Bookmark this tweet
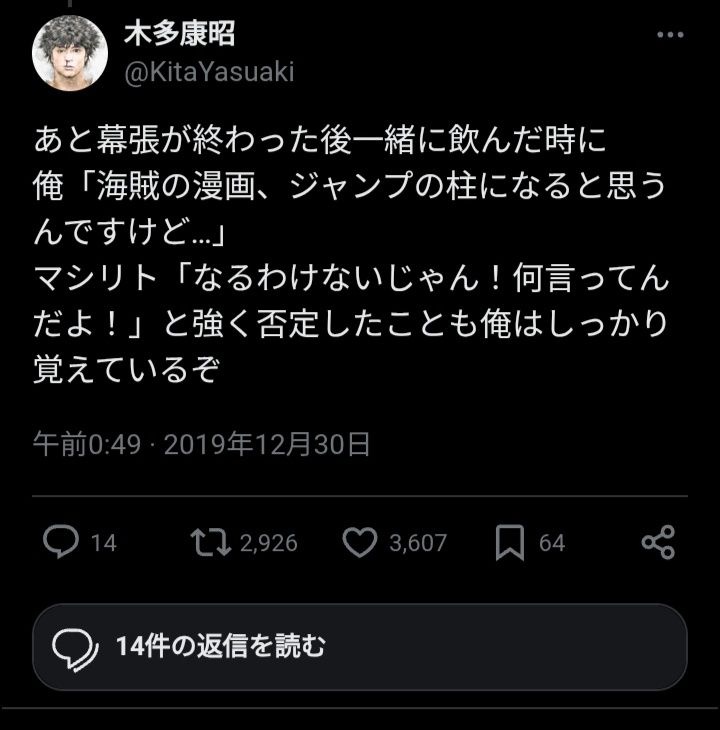 pyautogui.click(x=510, y=542)
